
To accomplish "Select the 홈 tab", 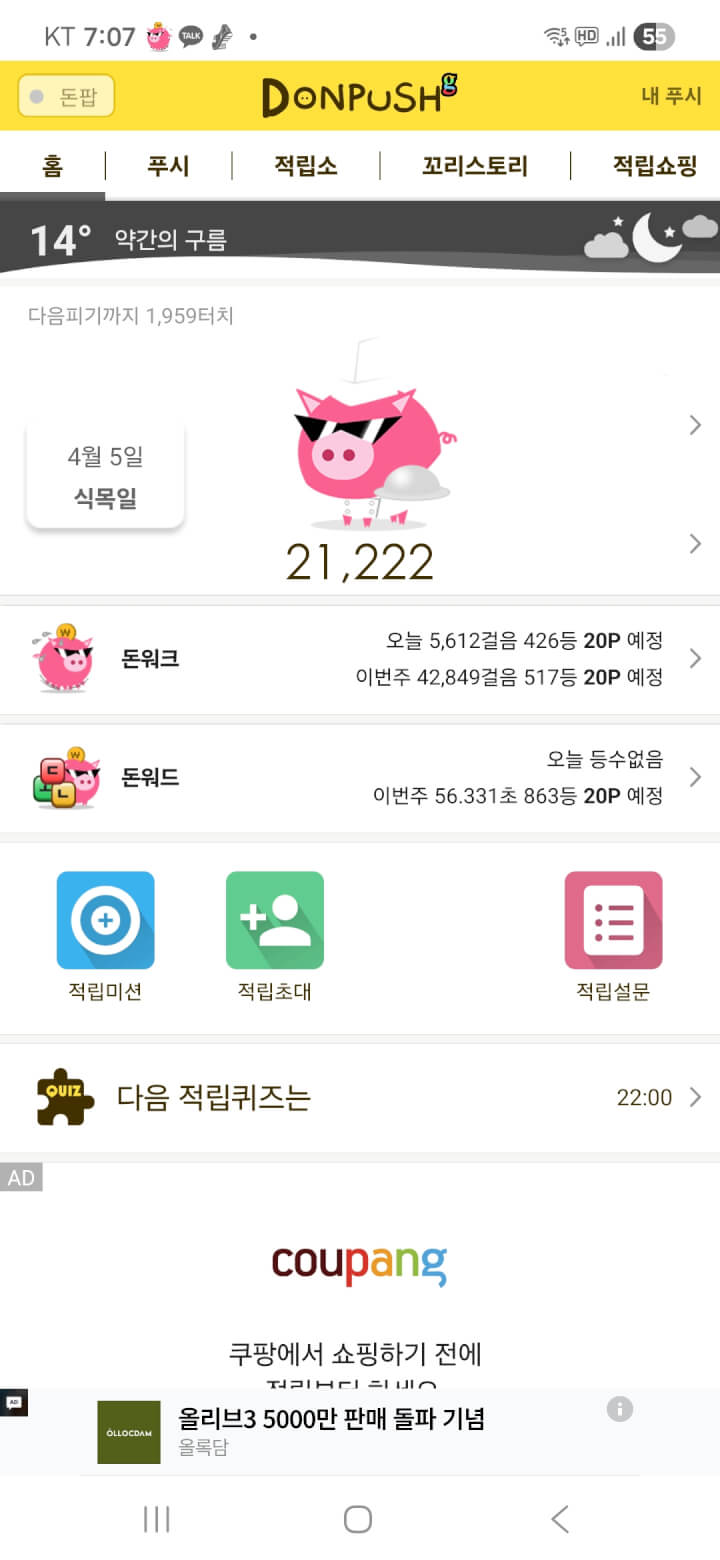I will tap(52, 166).
